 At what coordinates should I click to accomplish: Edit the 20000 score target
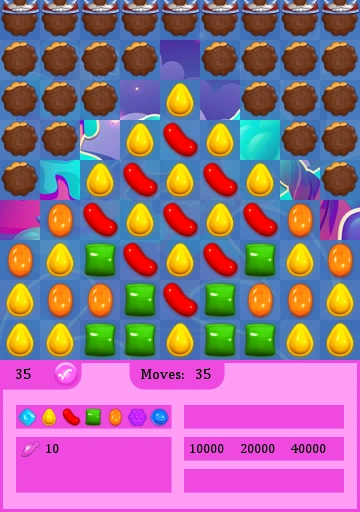click(x=258, y=449)
